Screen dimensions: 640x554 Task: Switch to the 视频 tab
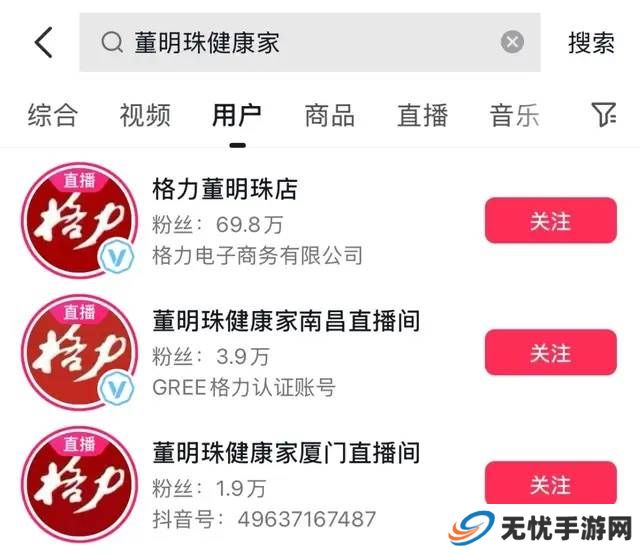144,115
